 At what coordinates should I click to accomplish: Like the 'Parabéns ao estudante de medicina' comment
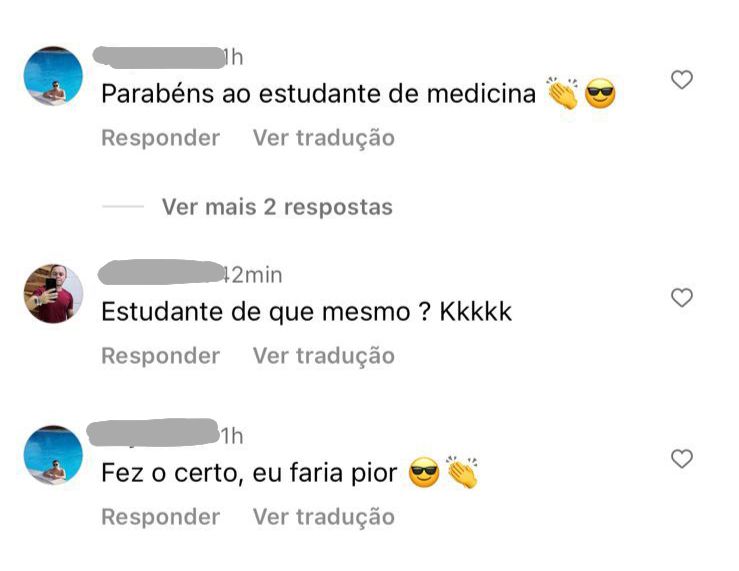coord(682,80)
